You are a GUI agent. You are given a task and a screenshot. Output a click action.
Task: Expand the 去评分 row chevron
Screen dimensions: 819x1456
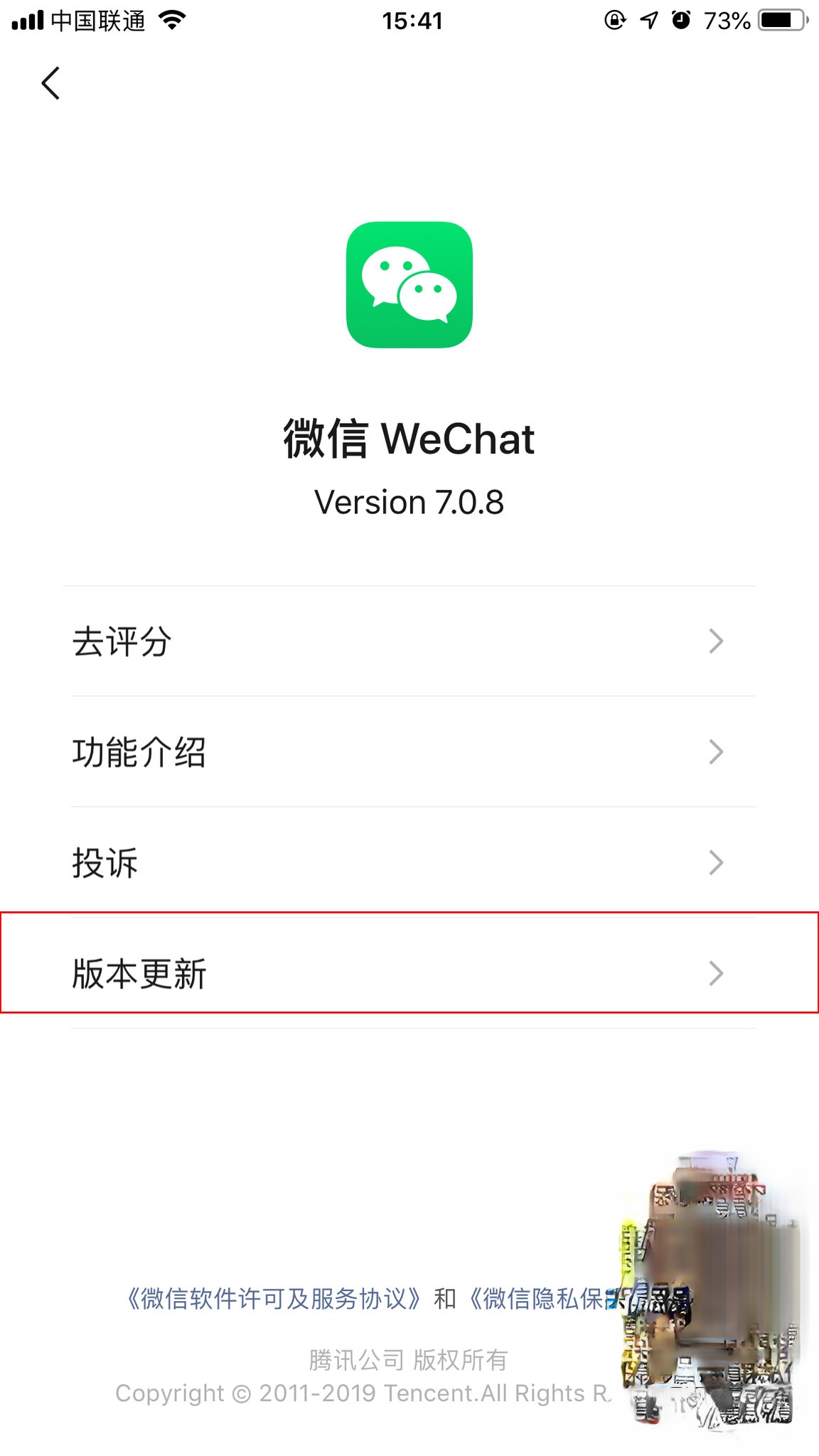[715, 642]
